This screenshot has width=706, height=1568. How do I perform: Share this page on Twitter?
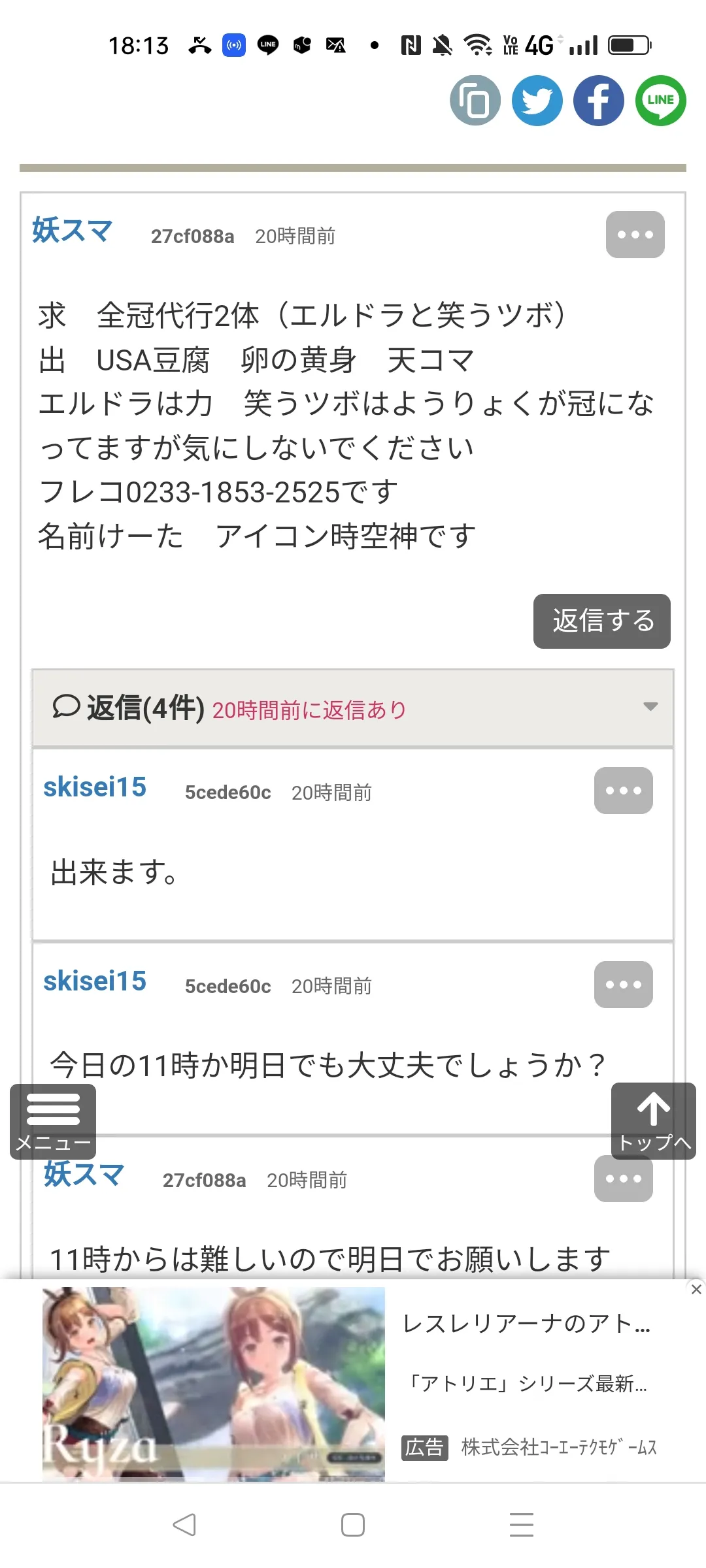[537, 101]
